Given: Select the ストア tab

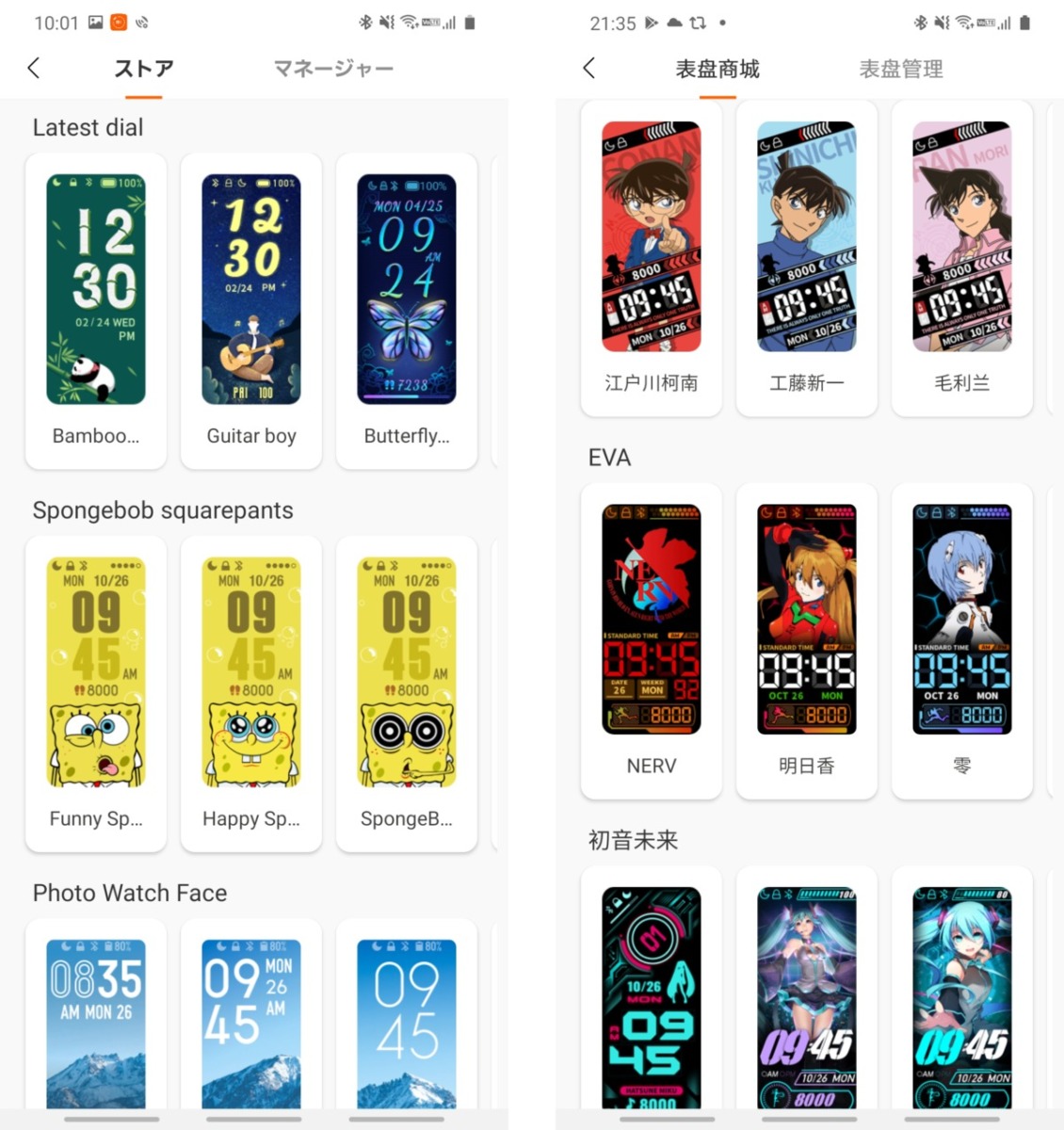Looking at the screenshot, I should (x=143, y=69).
